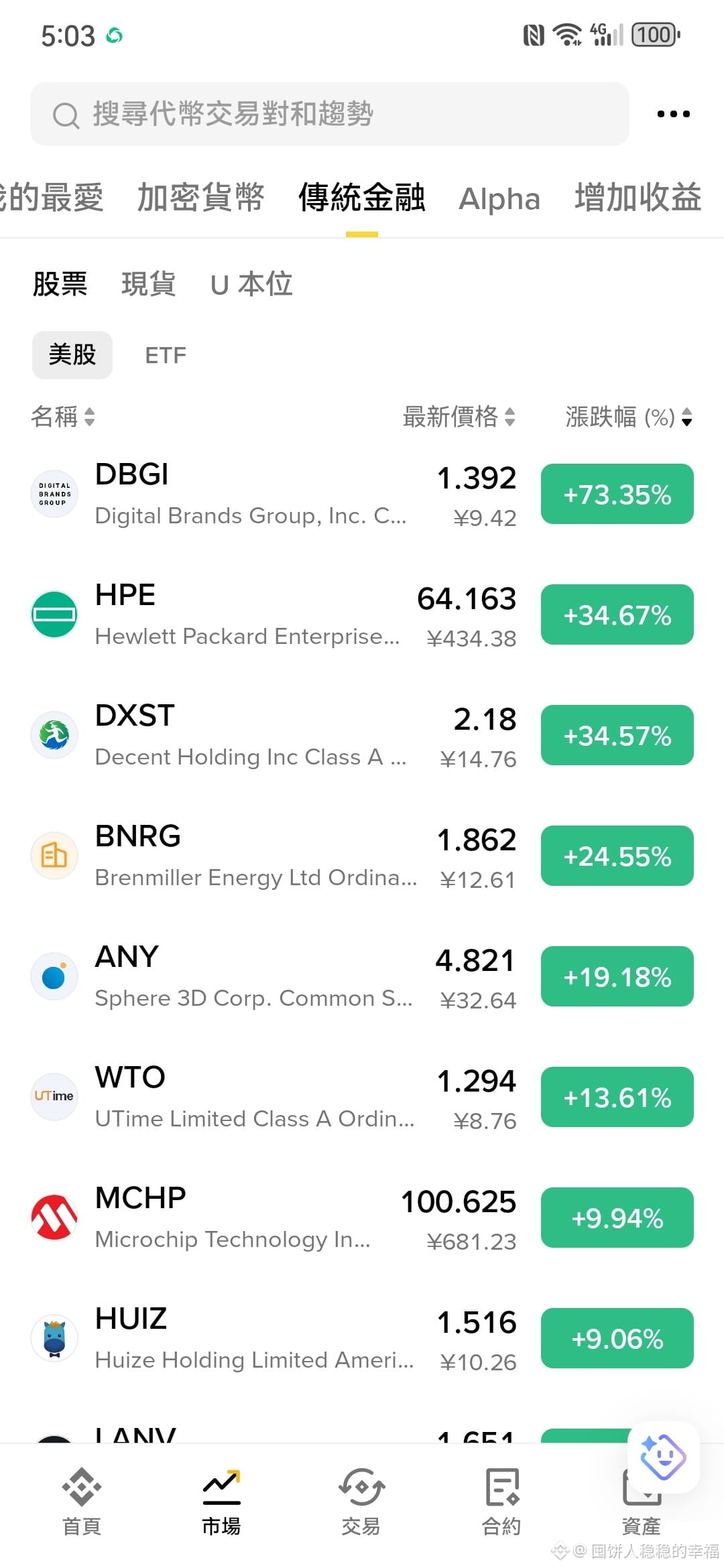Switch to the 加密貨幣 tab
The image size is (724, 1568).
click(200, 198)
